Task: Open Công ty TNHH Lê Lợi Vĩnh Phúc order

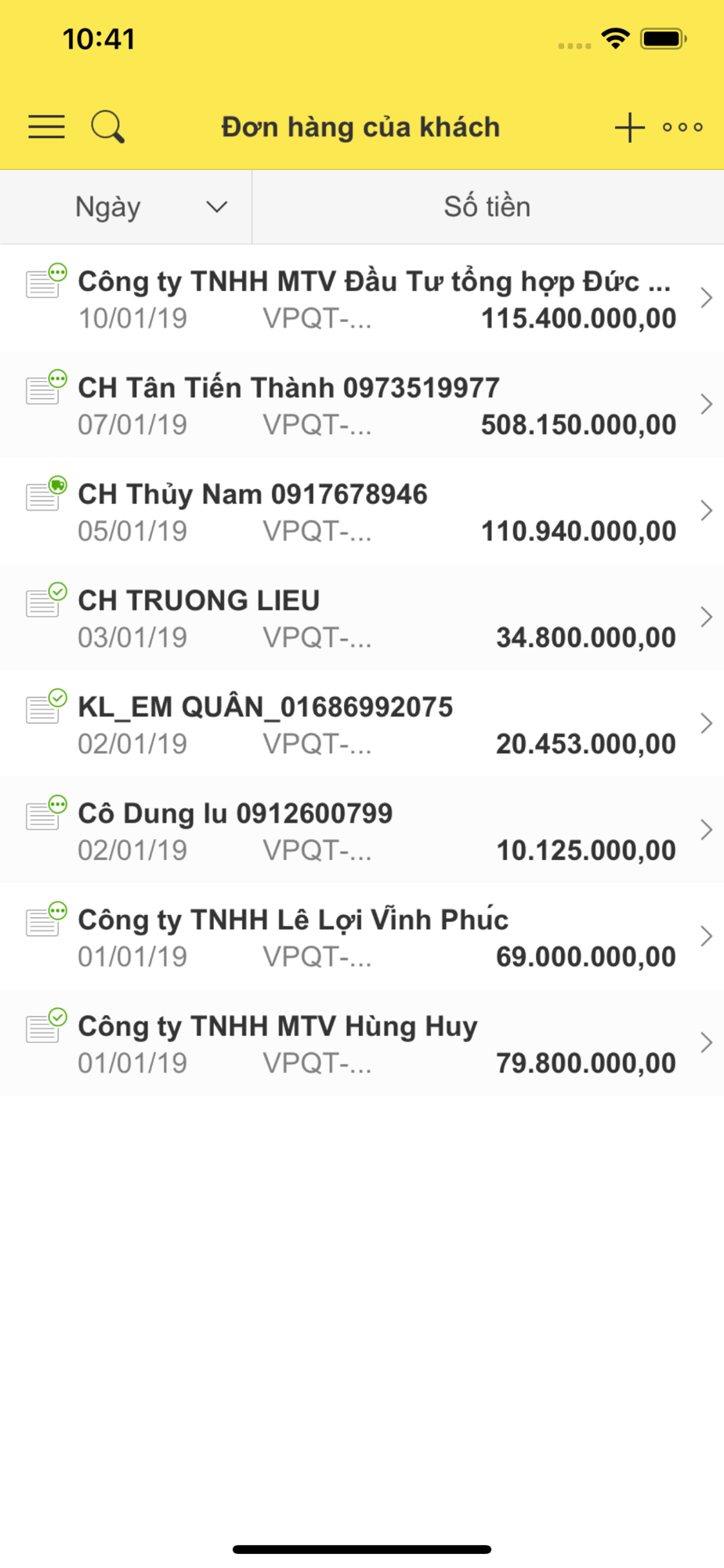Action: (362, 937)
